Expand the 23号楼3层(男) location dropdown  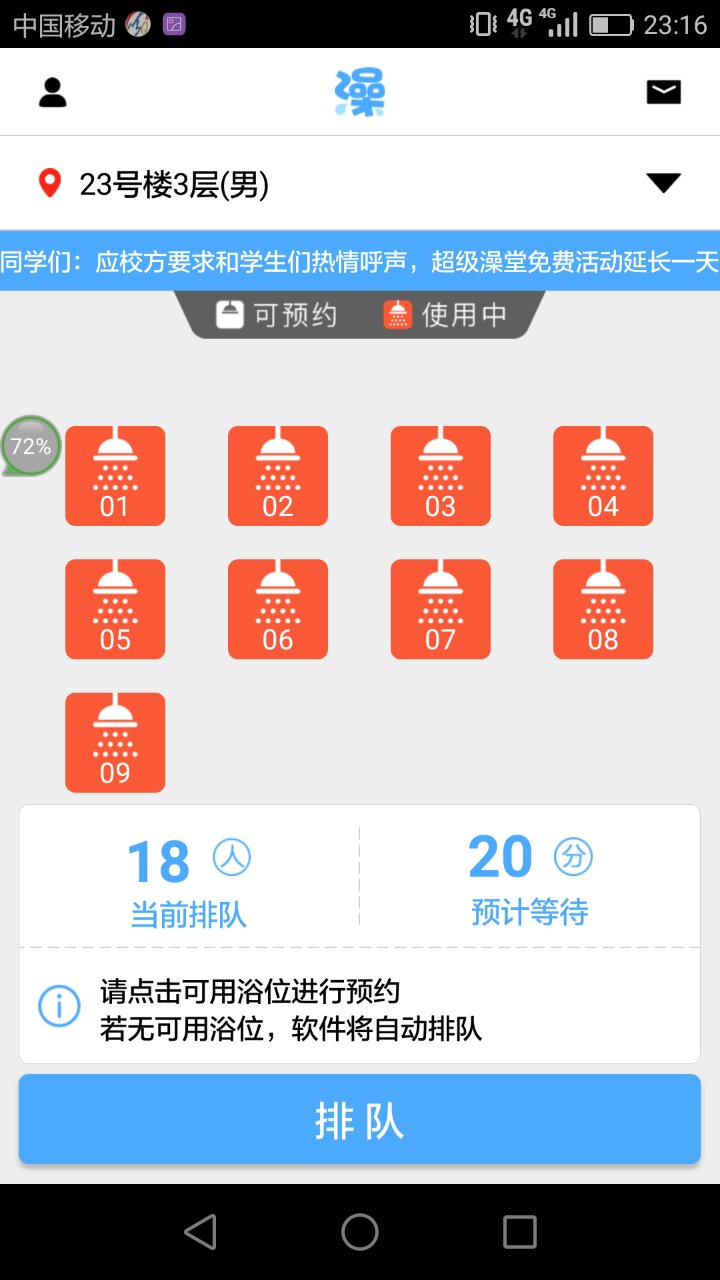coord(662,183)
